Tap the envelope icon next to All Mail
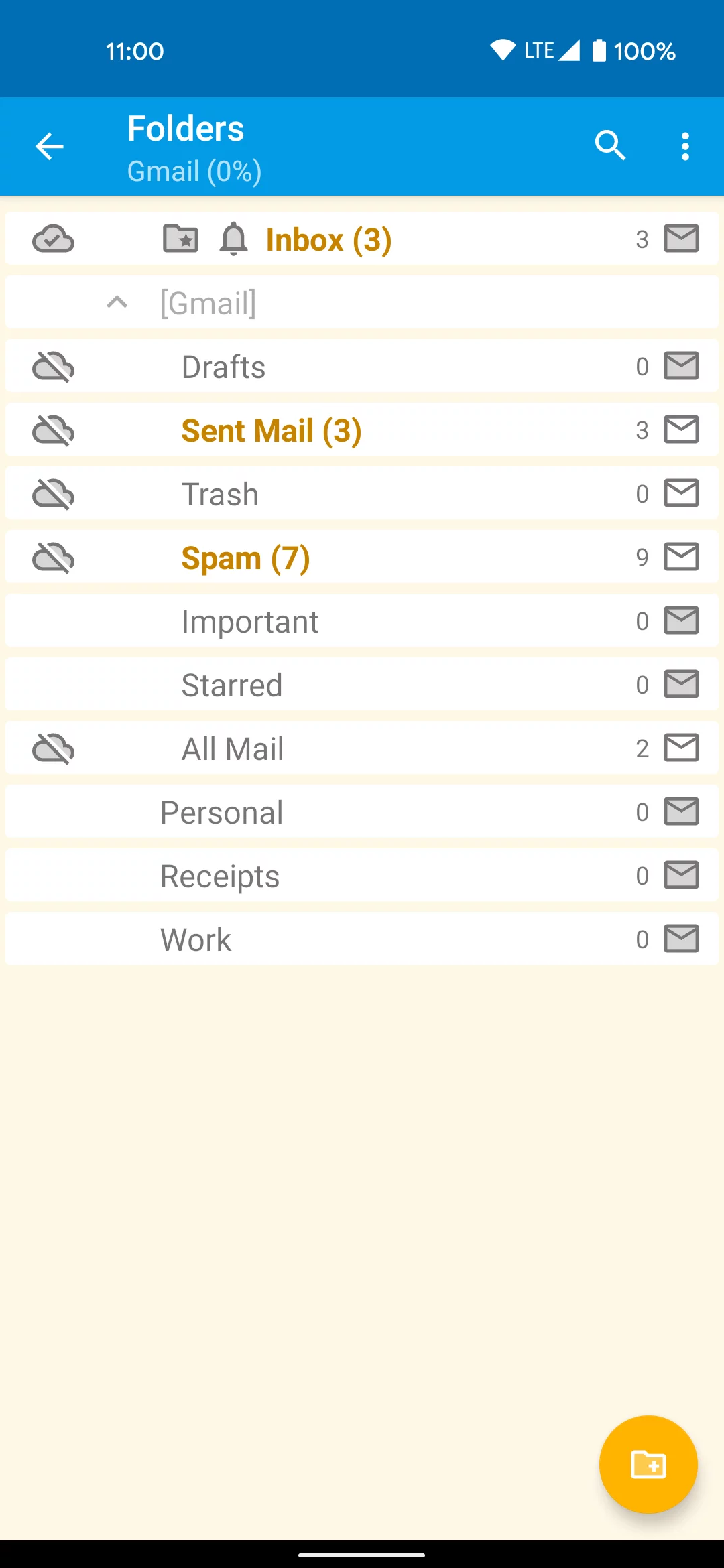The width and height of the screenshot is (724, 1568). 680,748
